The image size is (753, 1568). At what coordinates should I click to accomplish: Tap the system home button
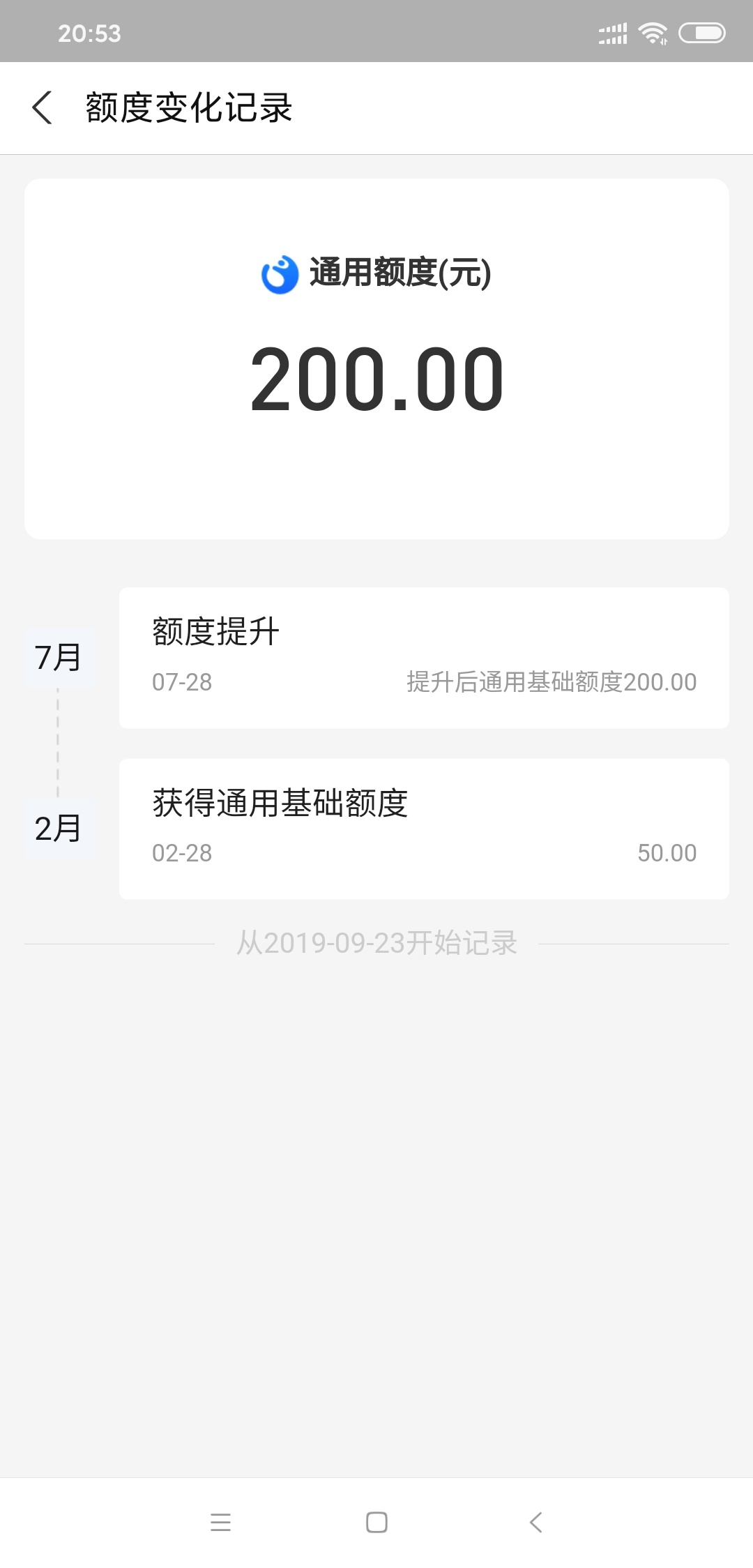click(376, 1522)
